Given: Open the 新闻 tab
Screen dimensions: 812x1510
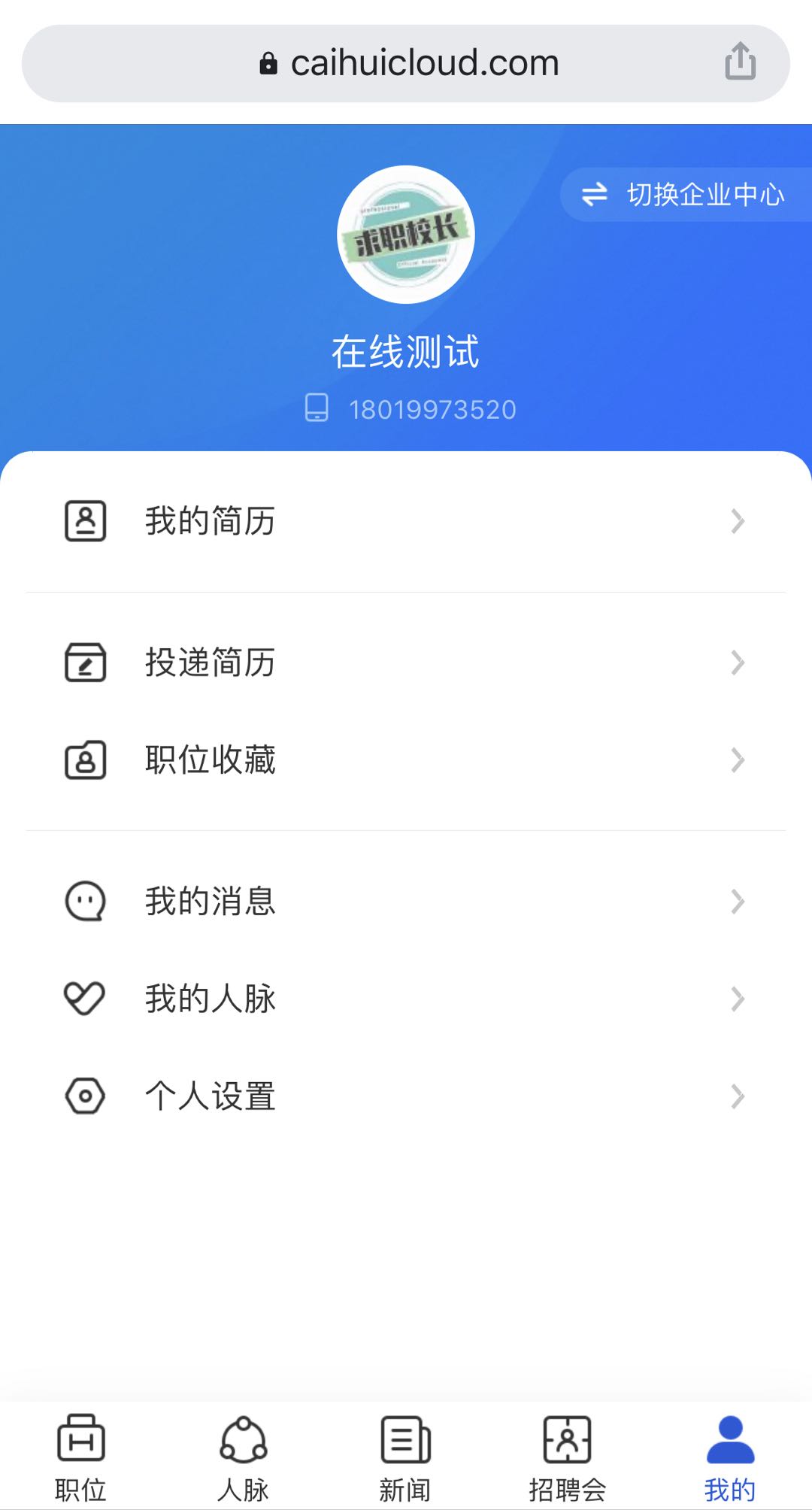Looking at the screenshot, I should coord(405,1457).
